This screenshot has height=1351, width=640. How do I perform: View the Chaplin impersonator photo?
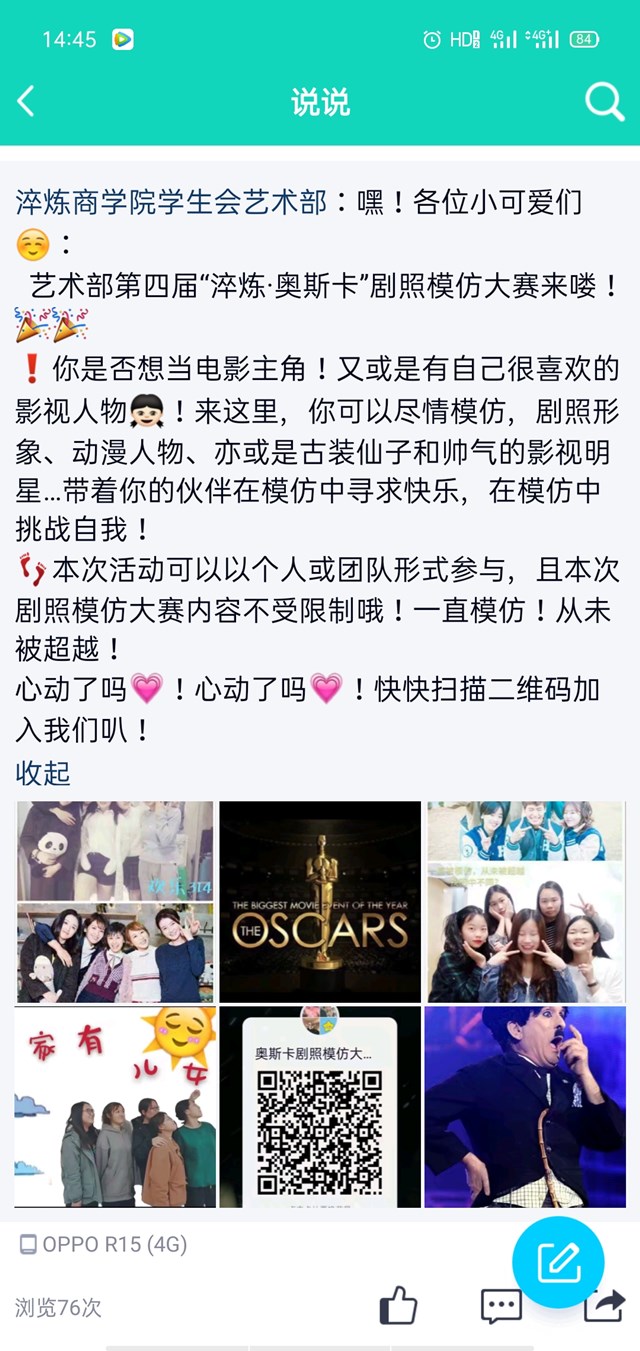click(525, 1107)
